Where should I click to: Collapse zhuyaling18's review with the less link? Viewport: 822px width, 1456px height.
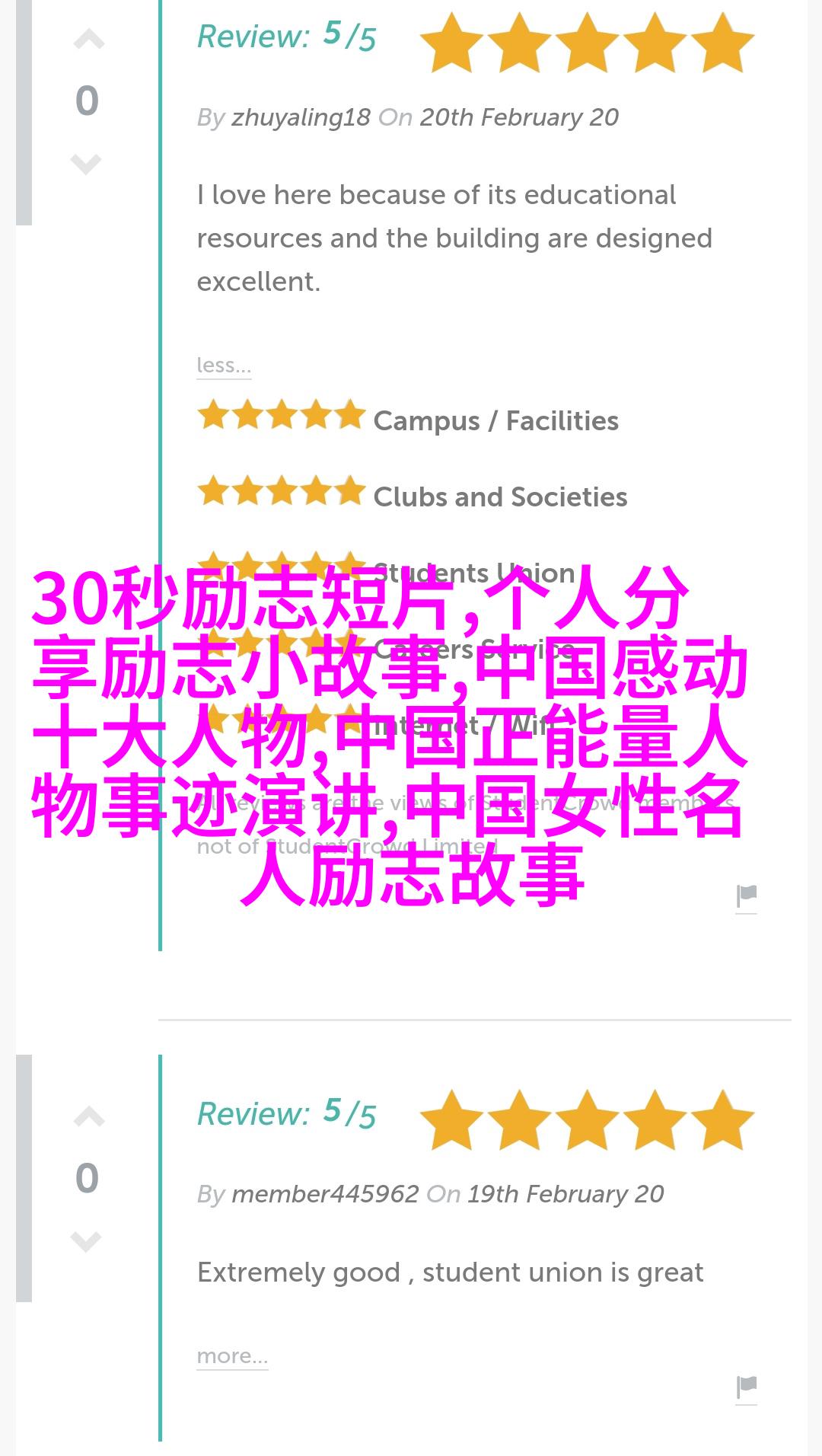[223, 366]
